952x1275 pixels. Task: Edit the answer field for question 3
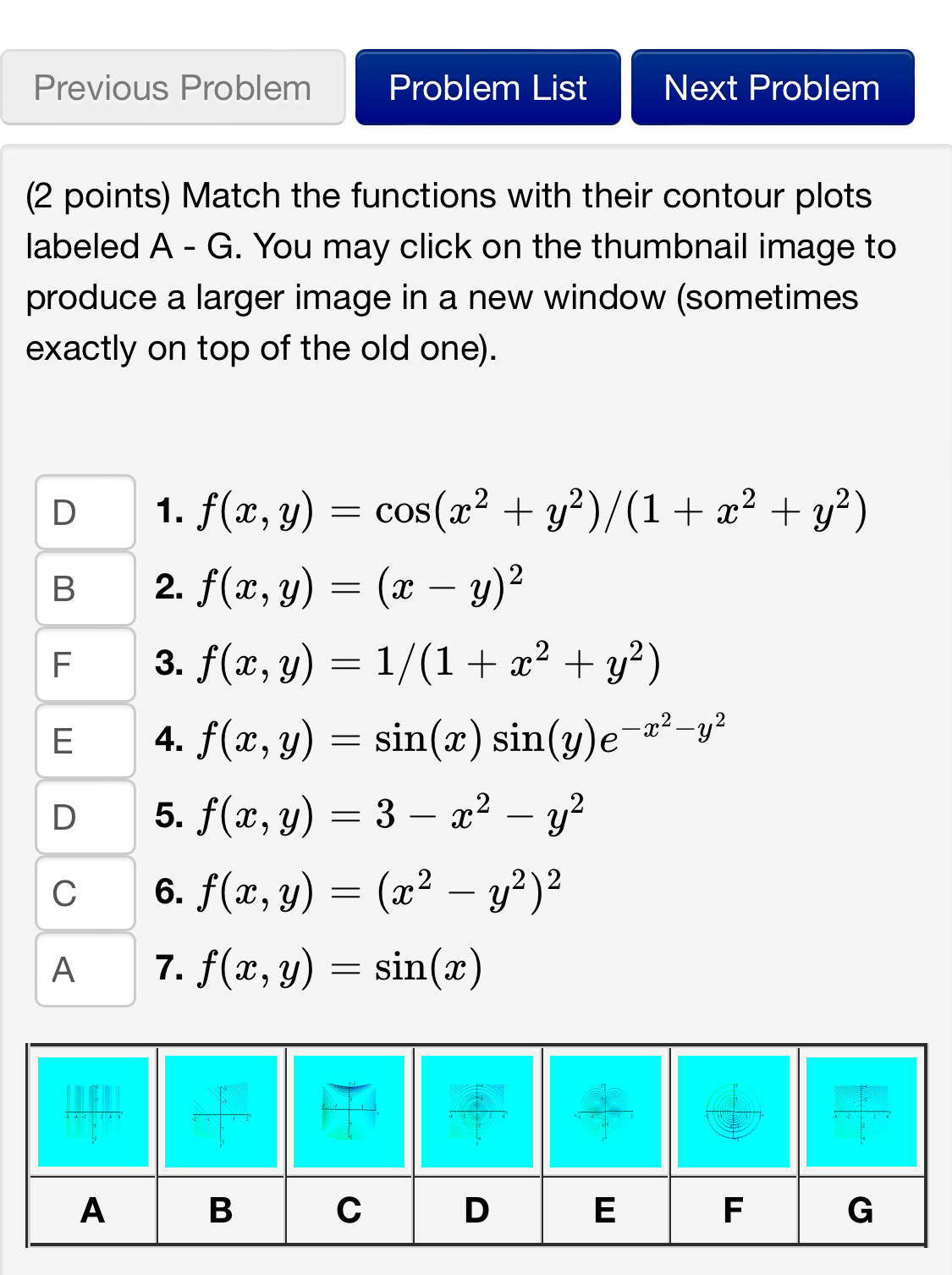click(x=85, y=665)
